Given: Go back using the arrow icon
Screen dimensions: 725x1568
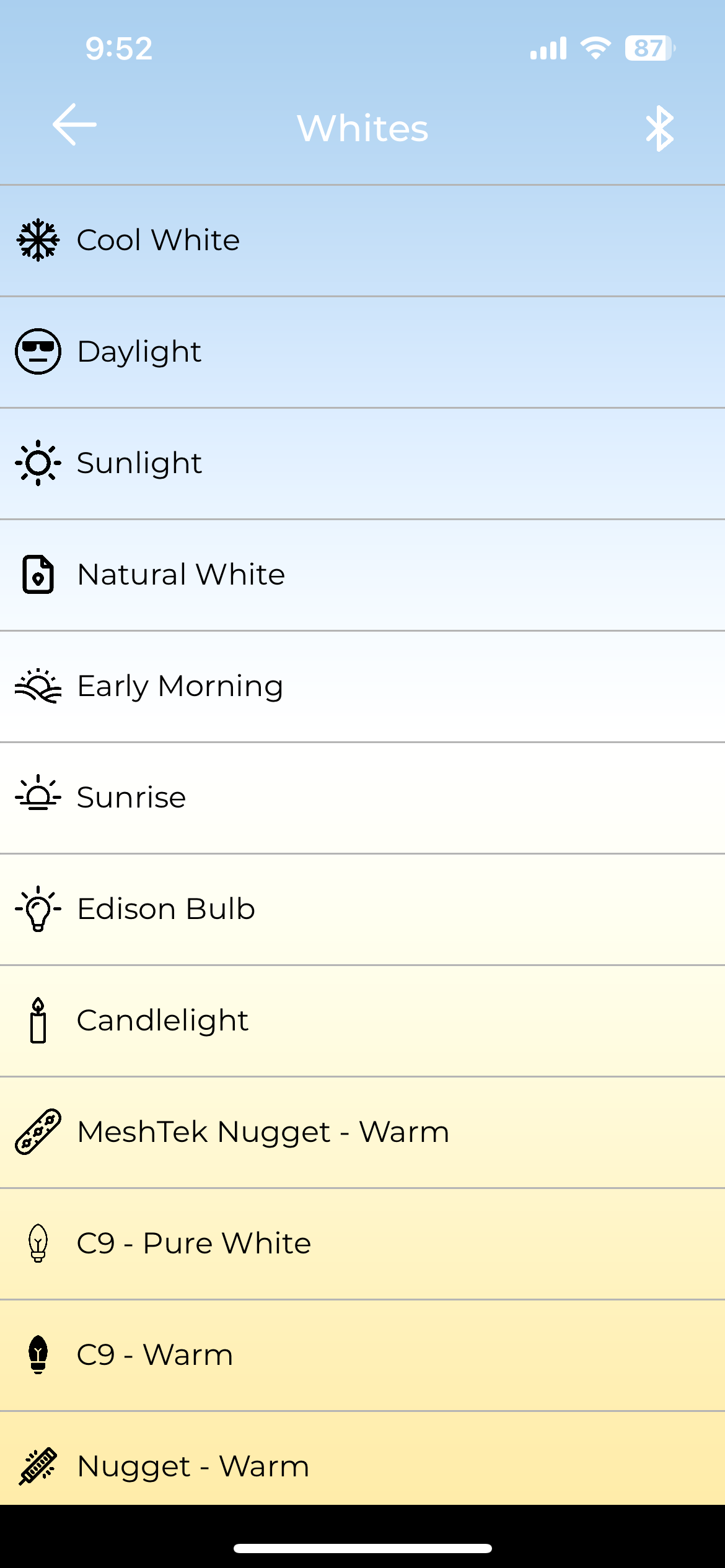Looking at the screenshot, I should point(74,126).
